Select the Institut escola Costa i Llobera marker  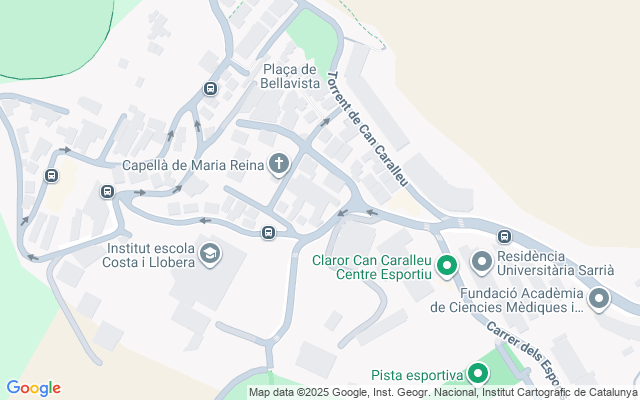(210, 253)
